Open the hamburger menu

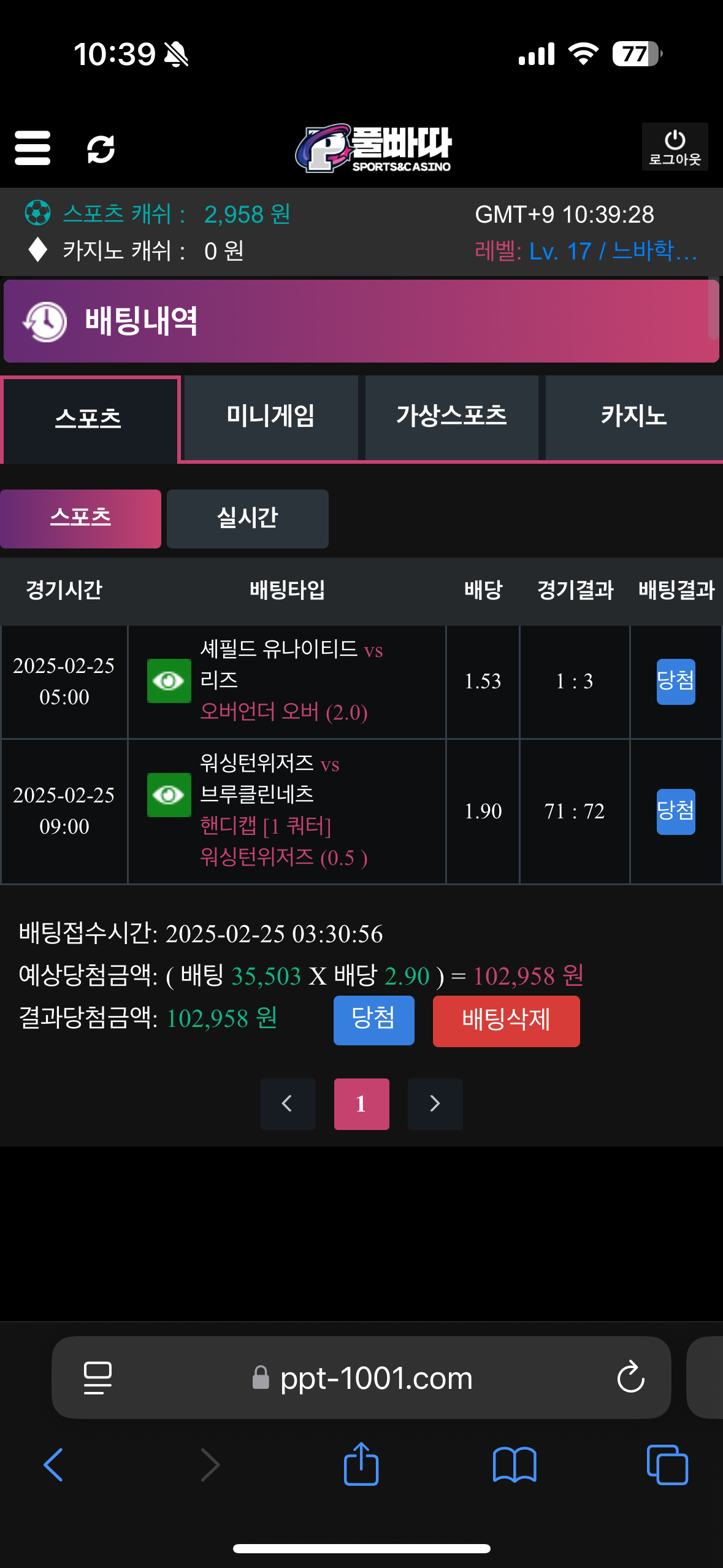click(33, 148)
